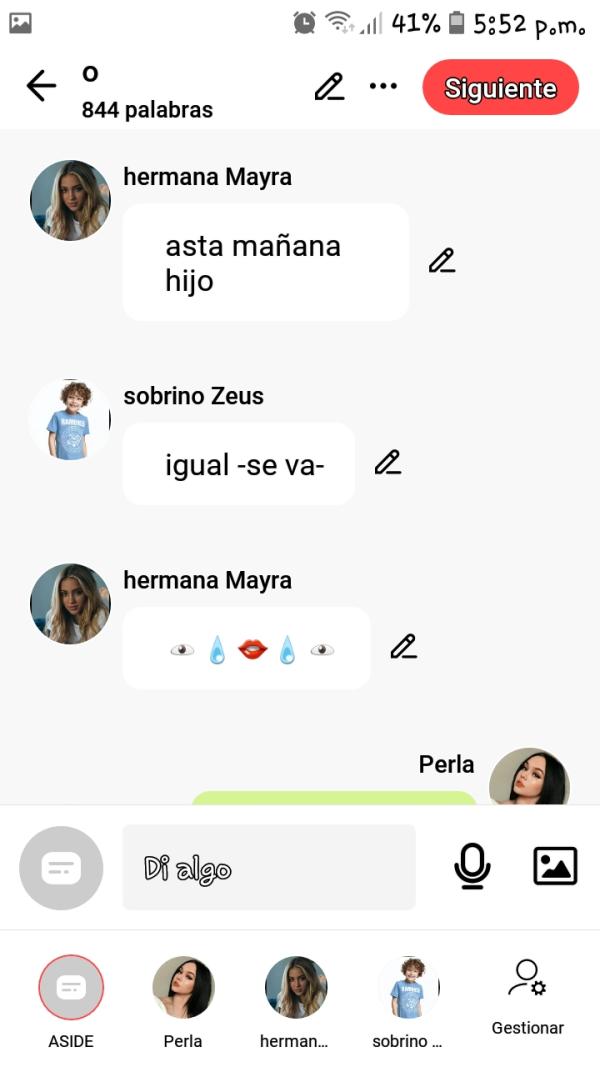Focus the "Di algo" text field
600x1067 pixels.
point(268,867)
